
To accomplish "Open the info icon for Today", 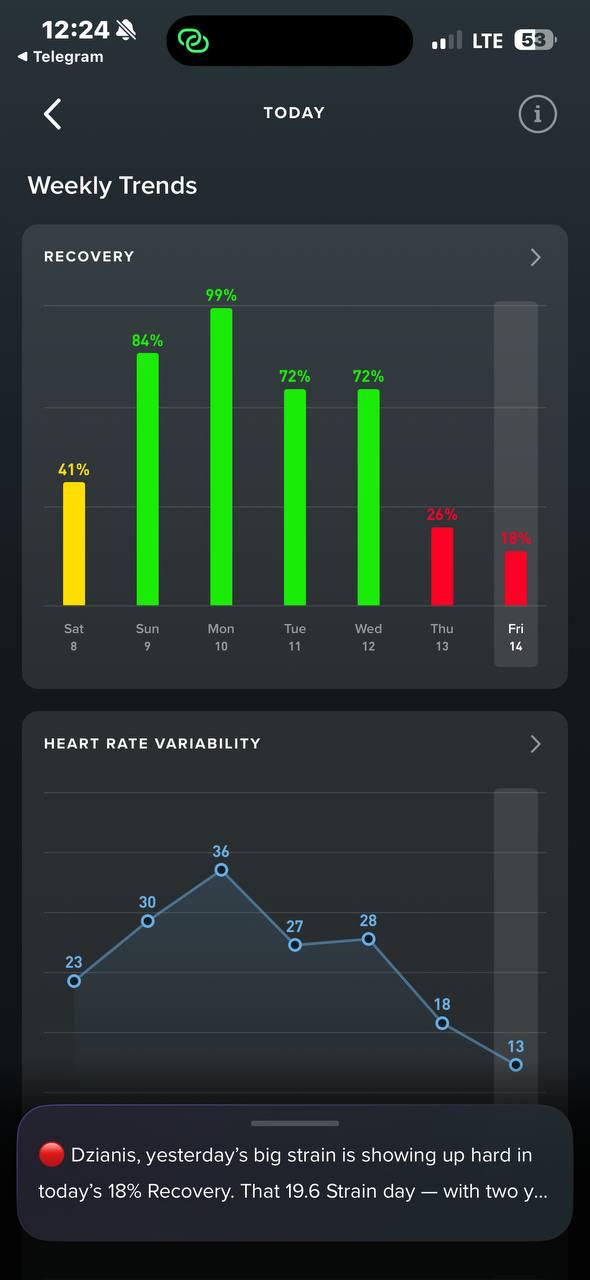I will pyautogui.click(x=537, y=114).
